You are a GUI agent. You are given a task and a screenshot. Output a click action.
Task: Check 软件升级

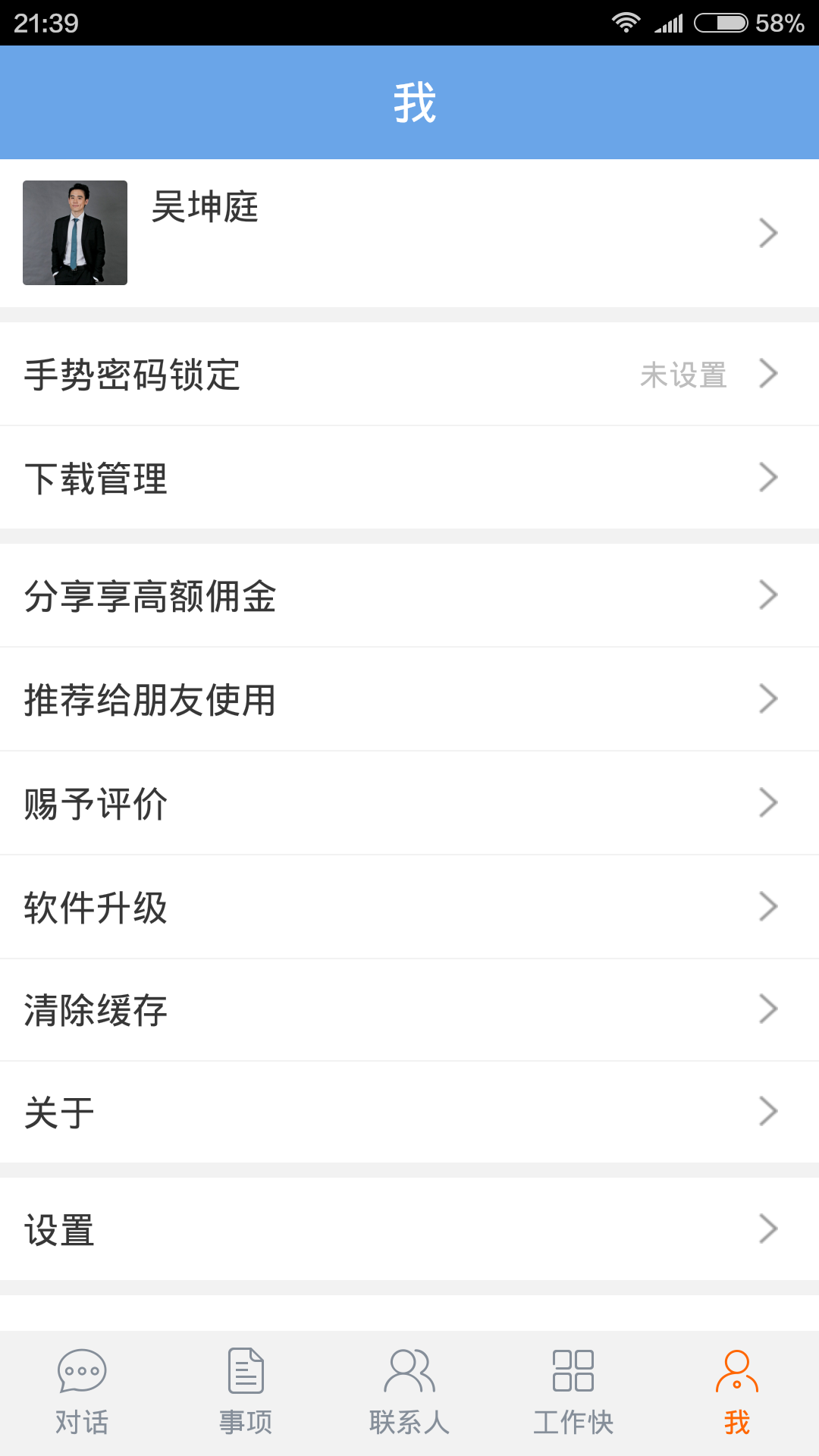(x=409, y=907)
